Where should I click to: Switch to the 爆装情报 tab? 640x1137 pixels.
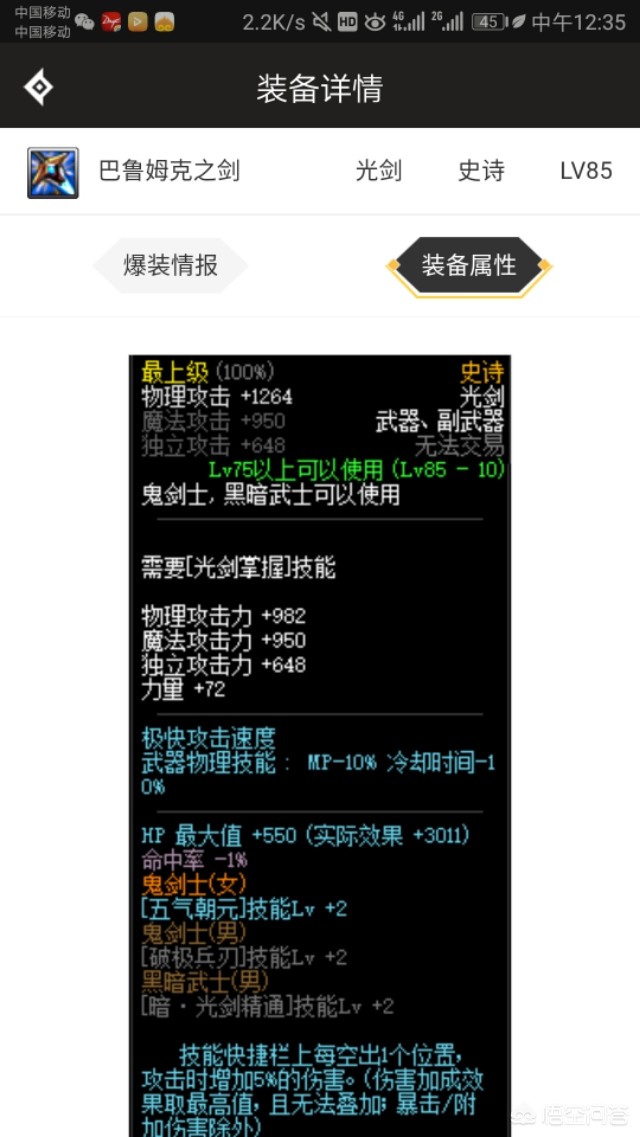pos(170,265)
